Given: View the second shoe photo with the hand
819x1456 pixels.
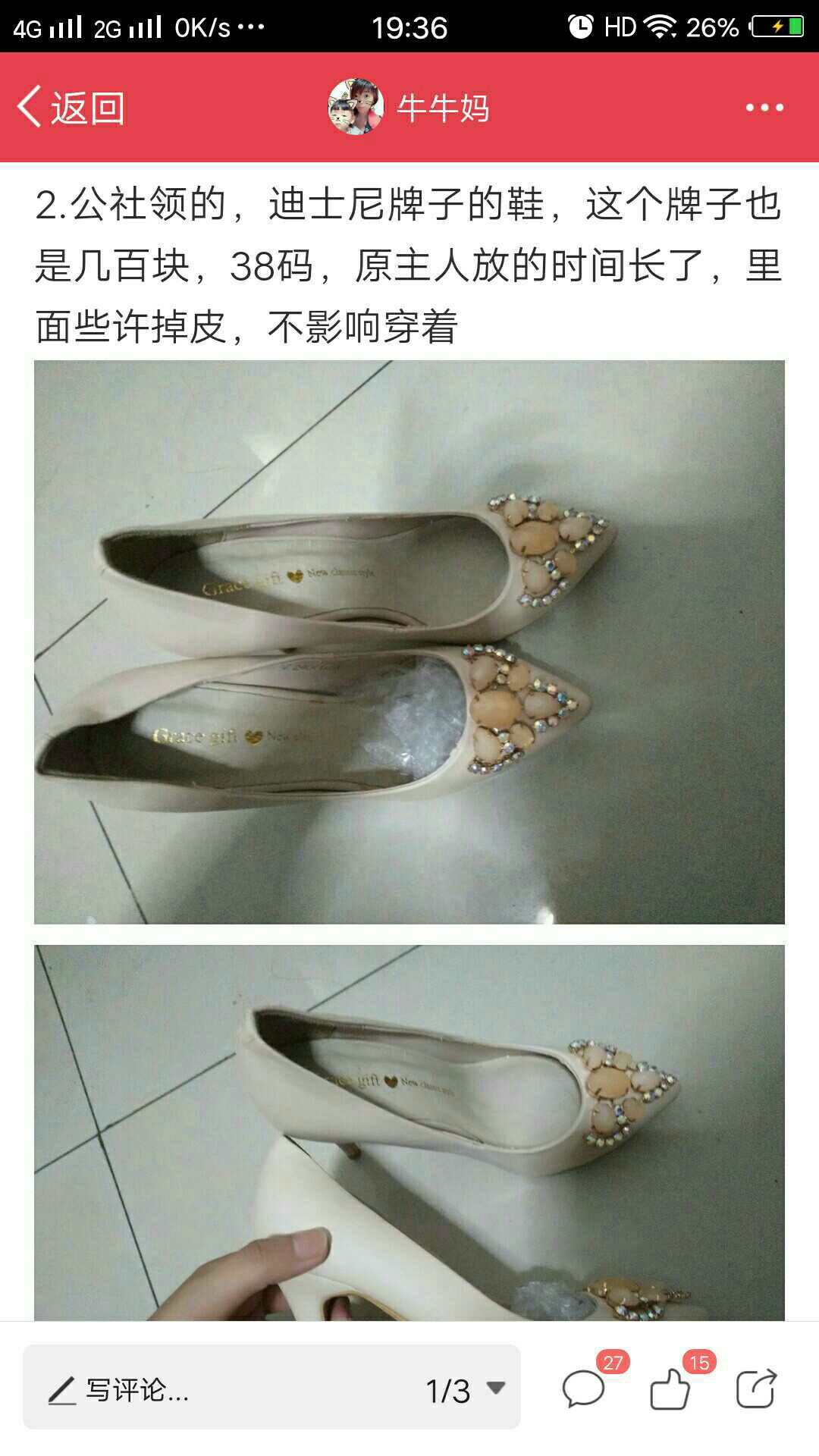Looking at the screenshot, I should tap(409, 1133).
